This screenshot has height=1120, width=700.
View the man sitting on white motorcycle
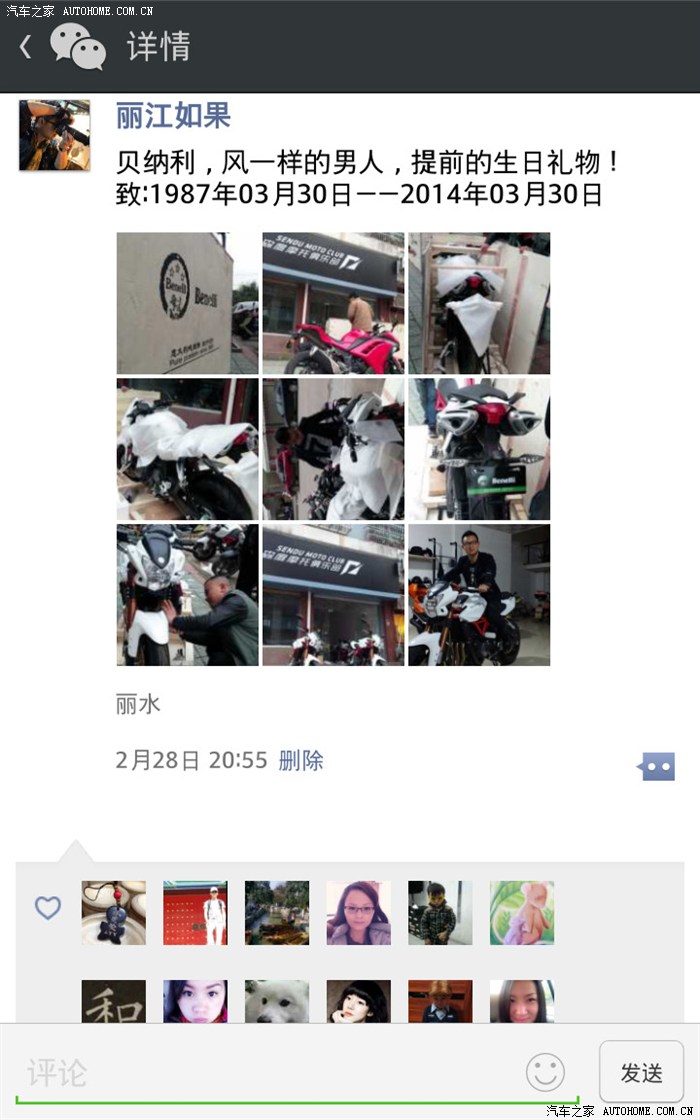479,595
